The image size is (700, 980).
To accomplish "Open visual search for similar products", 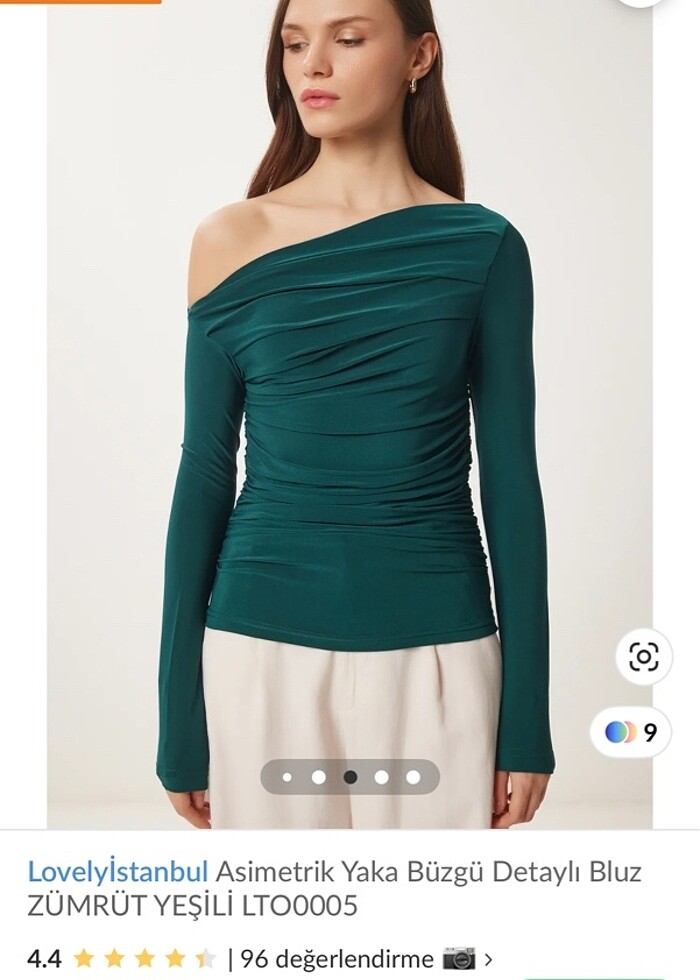I will pos(644,657).
